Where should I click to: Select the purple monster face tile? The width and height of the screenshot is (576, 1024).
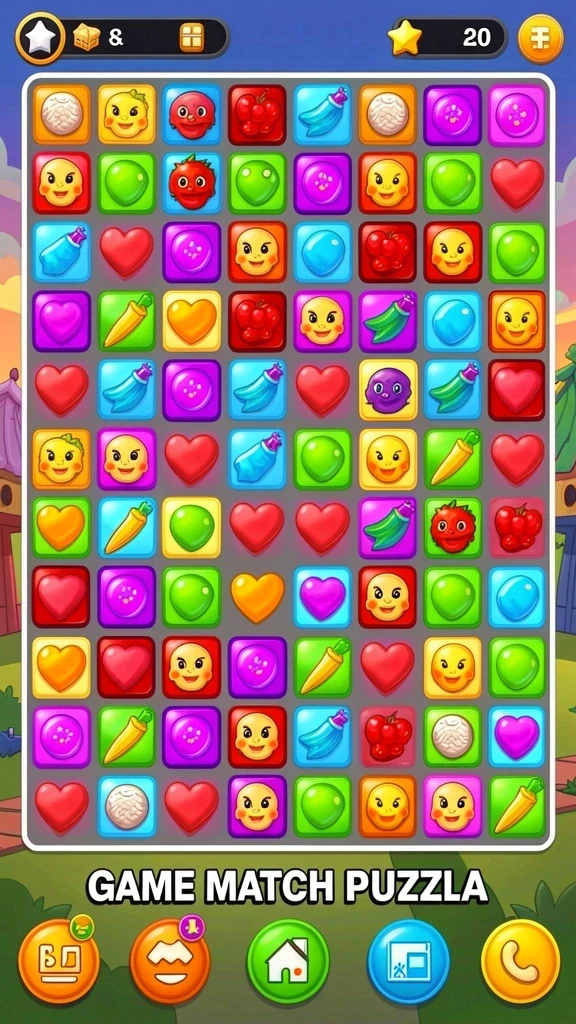(388, 391)
